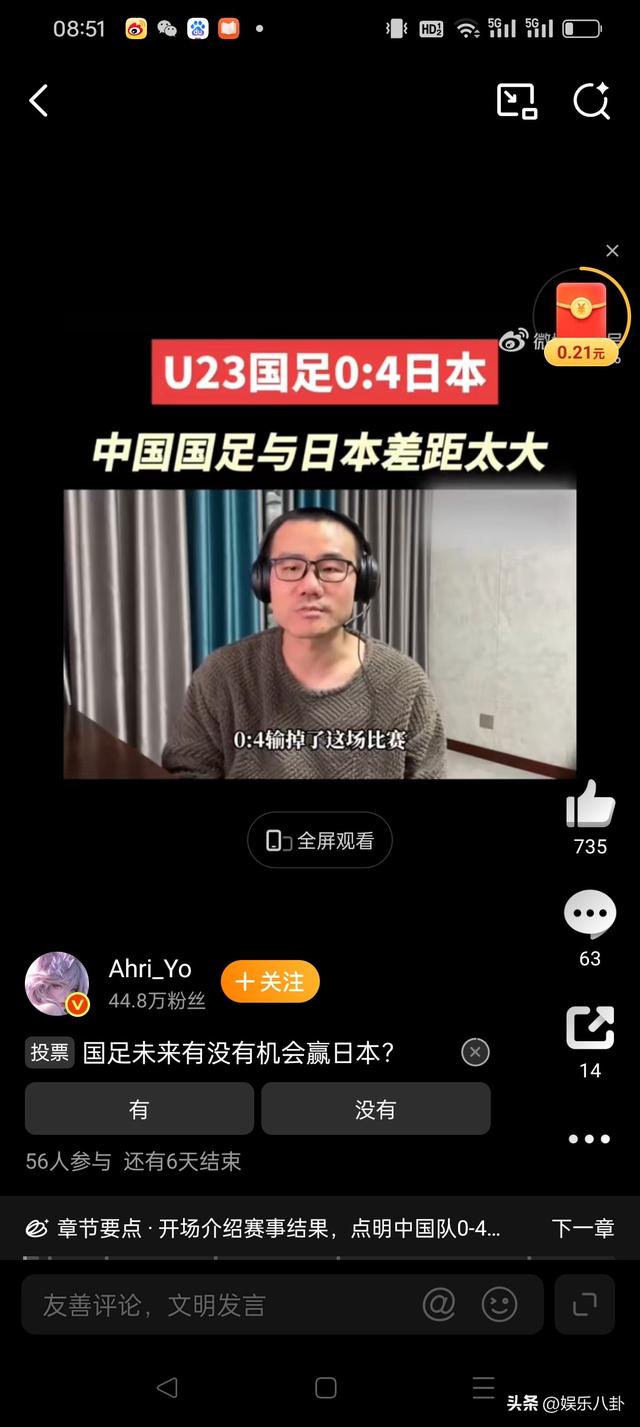Vote 有 in the poll
The width and height of the screenshot is (640, 1427).
point(139,1109)
